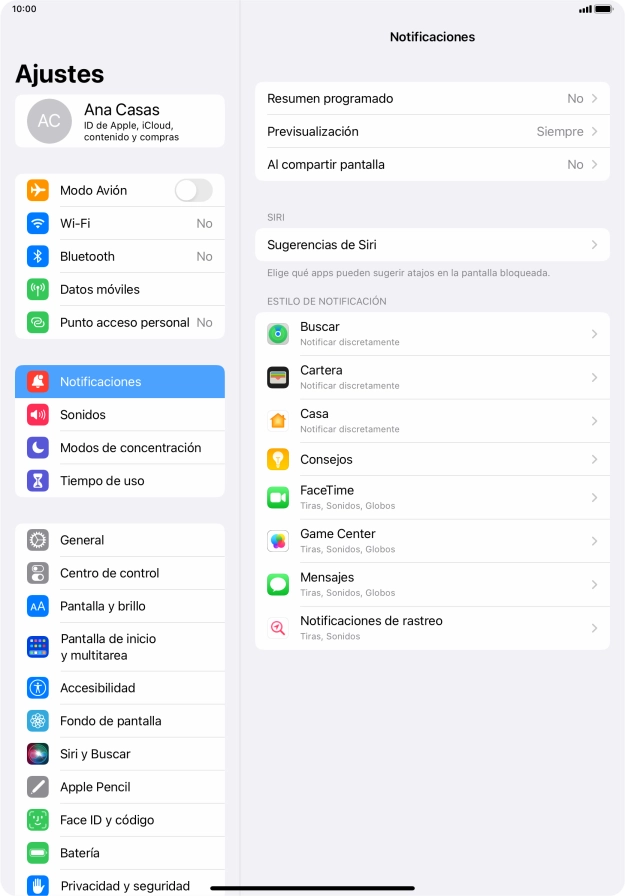
Task: Open Resumen programado option
Action: coord(432,98)
